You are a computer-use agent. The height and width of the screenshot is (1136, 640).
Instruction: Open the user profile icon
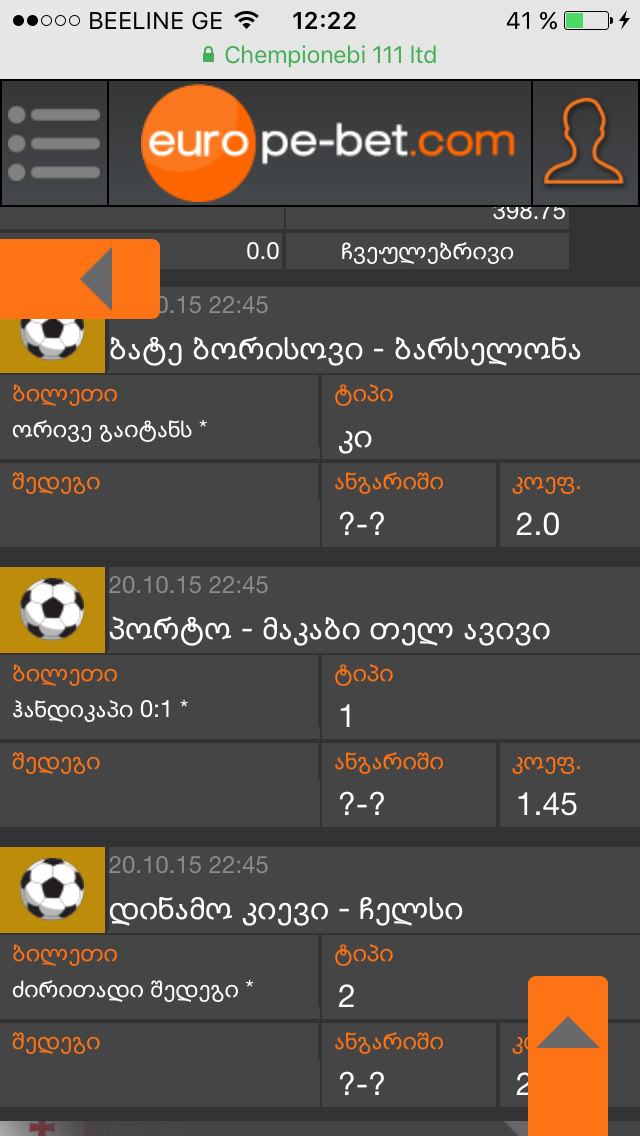585,143
